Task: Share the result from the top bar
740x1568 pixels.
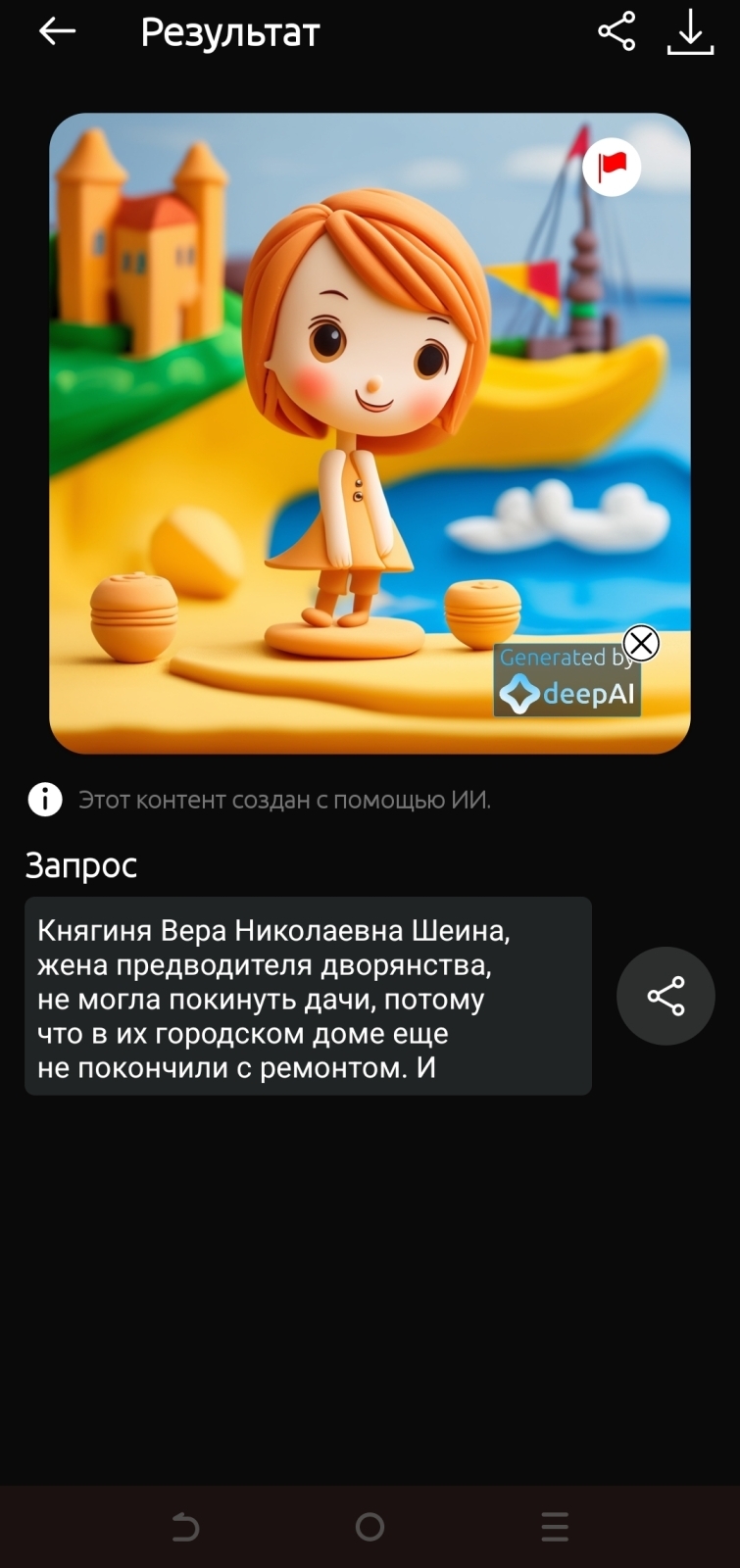Action: 617,32
